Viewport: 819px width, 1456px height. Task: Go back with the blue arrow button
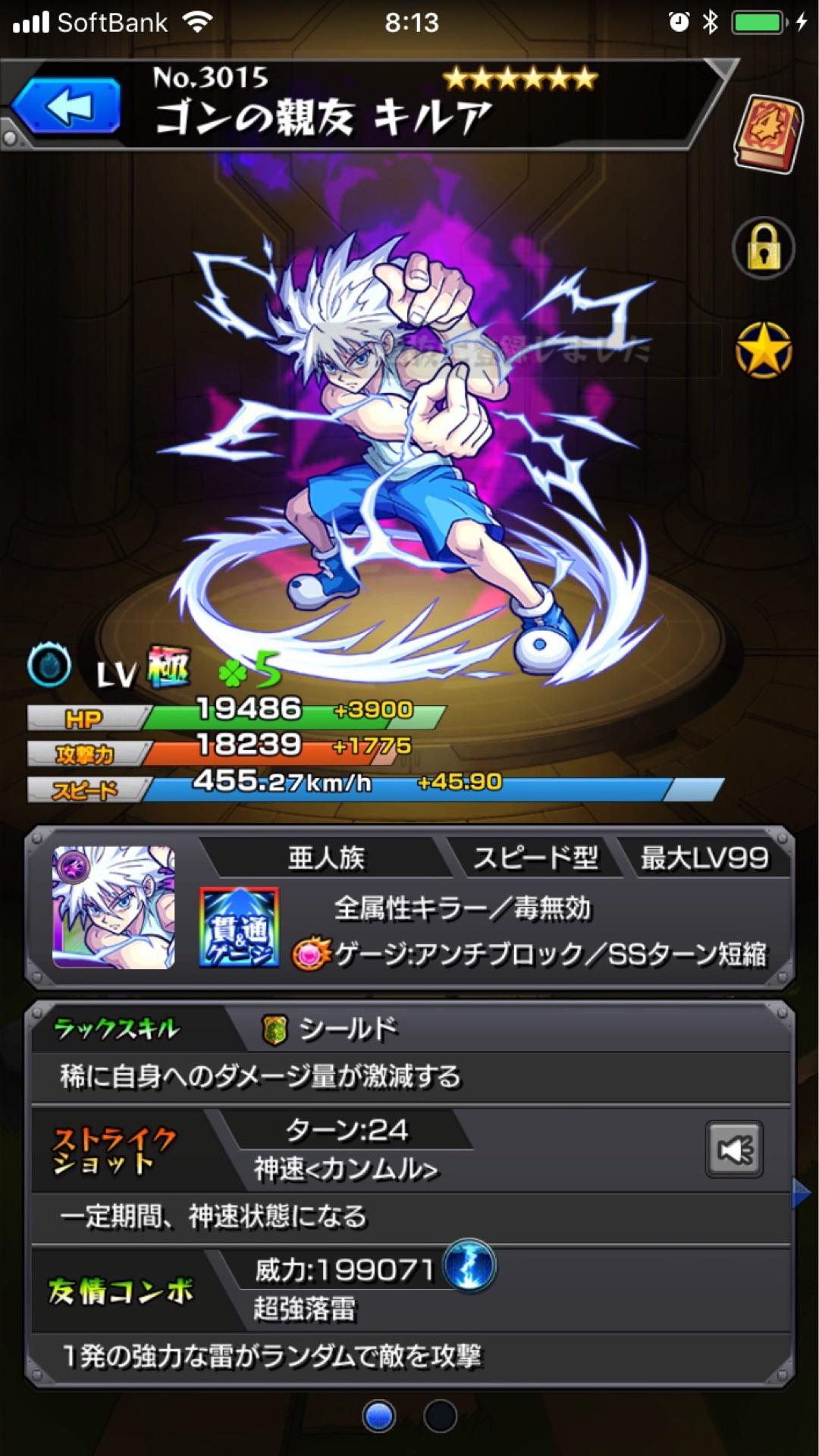67,107
